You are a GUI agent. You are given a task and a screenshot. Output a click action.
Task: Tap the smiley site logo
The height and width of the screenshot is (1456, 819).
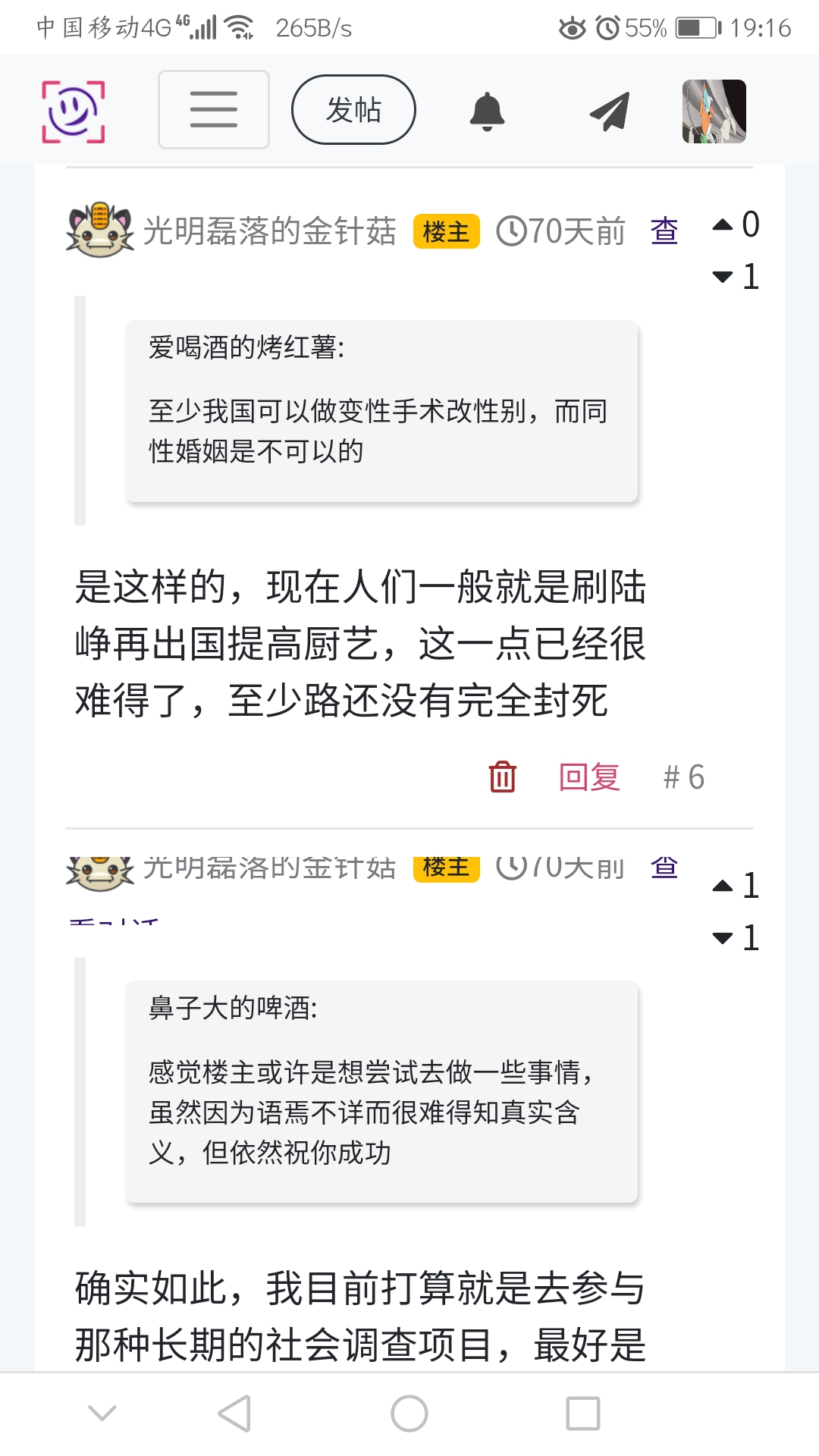(x=73, y=111)
